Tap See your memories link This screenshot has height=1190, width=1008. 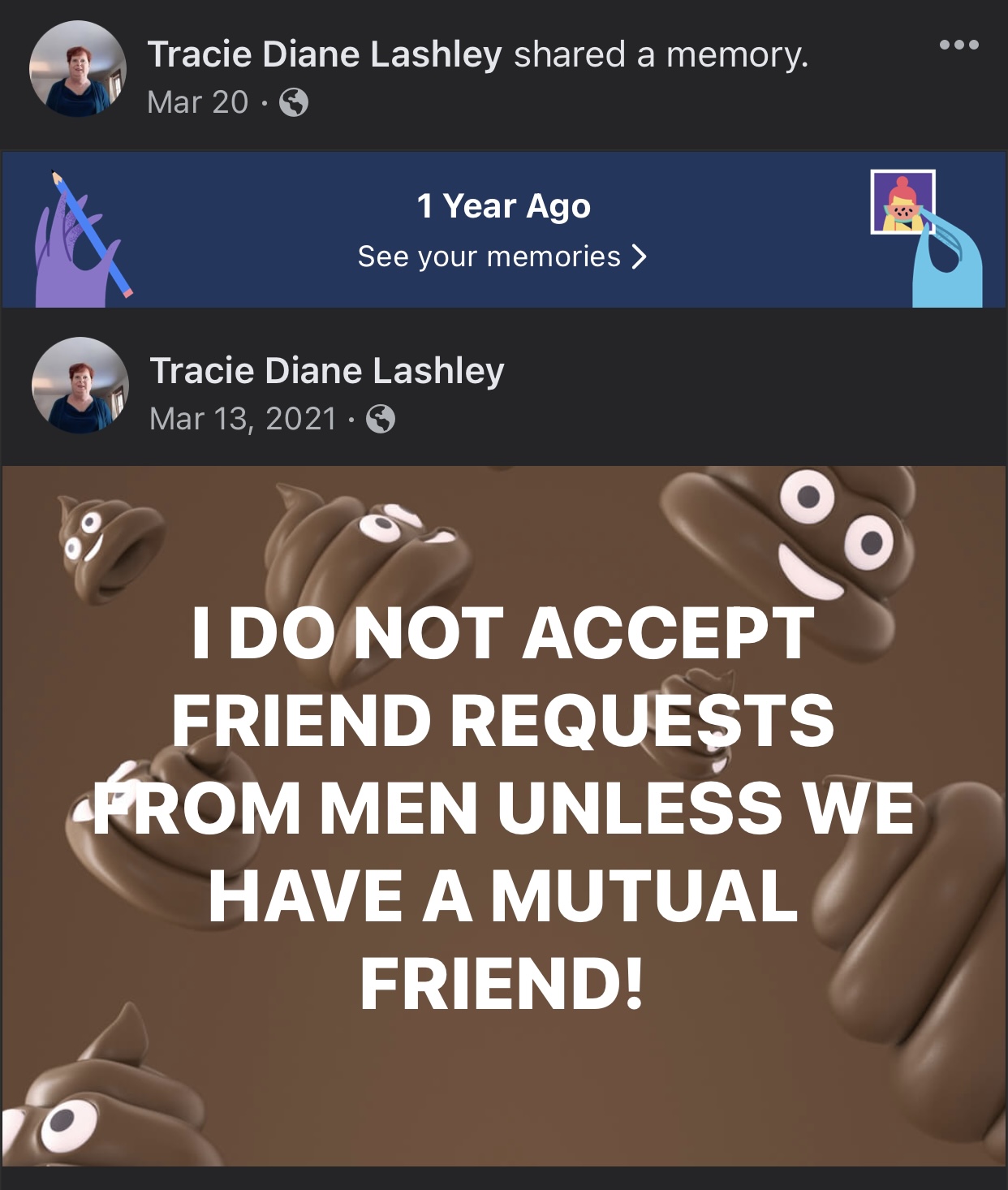tap(502, 257)
